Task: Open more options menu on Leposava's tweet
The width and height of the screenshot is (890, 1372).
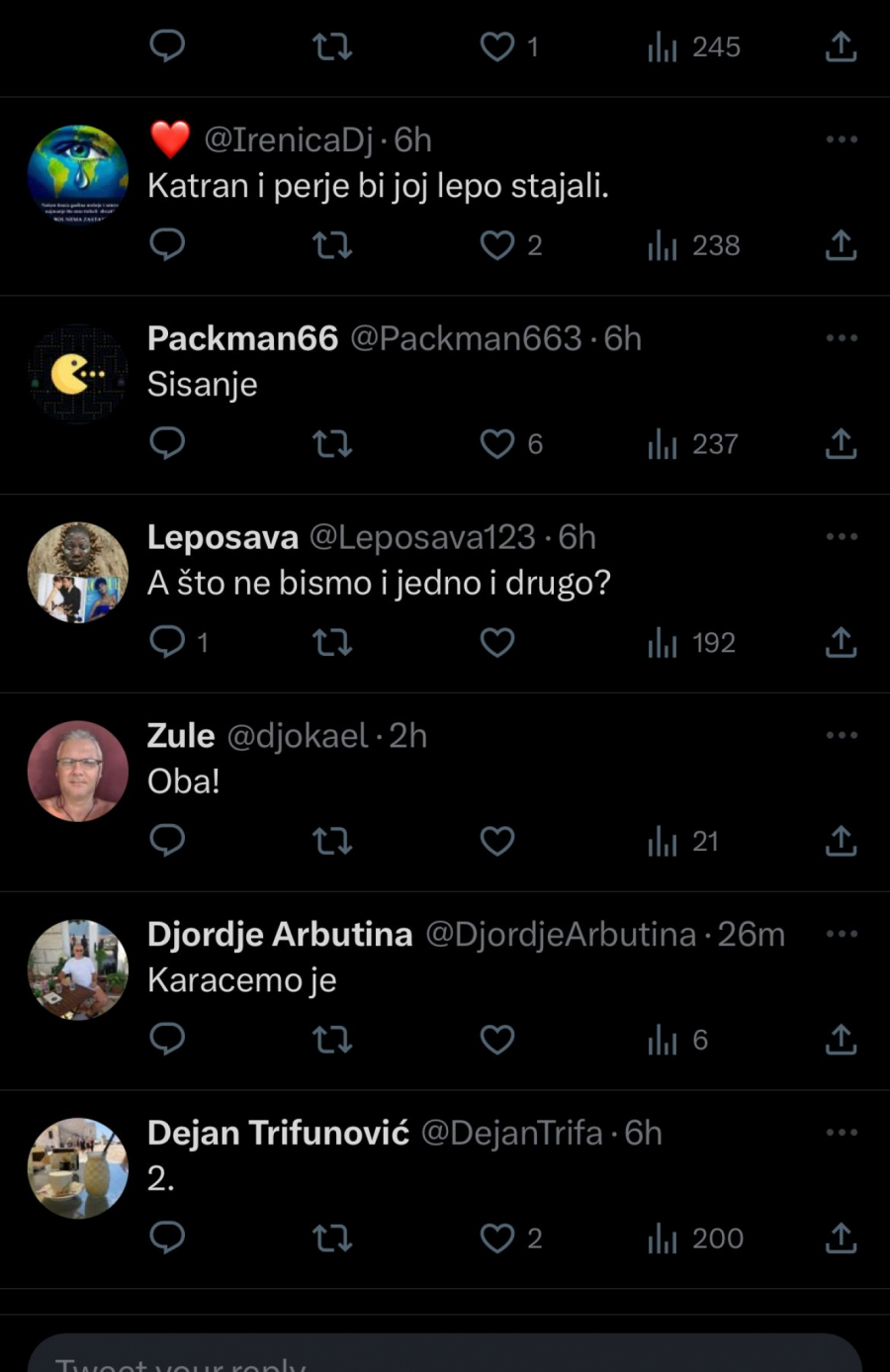Action: (842, 536)
